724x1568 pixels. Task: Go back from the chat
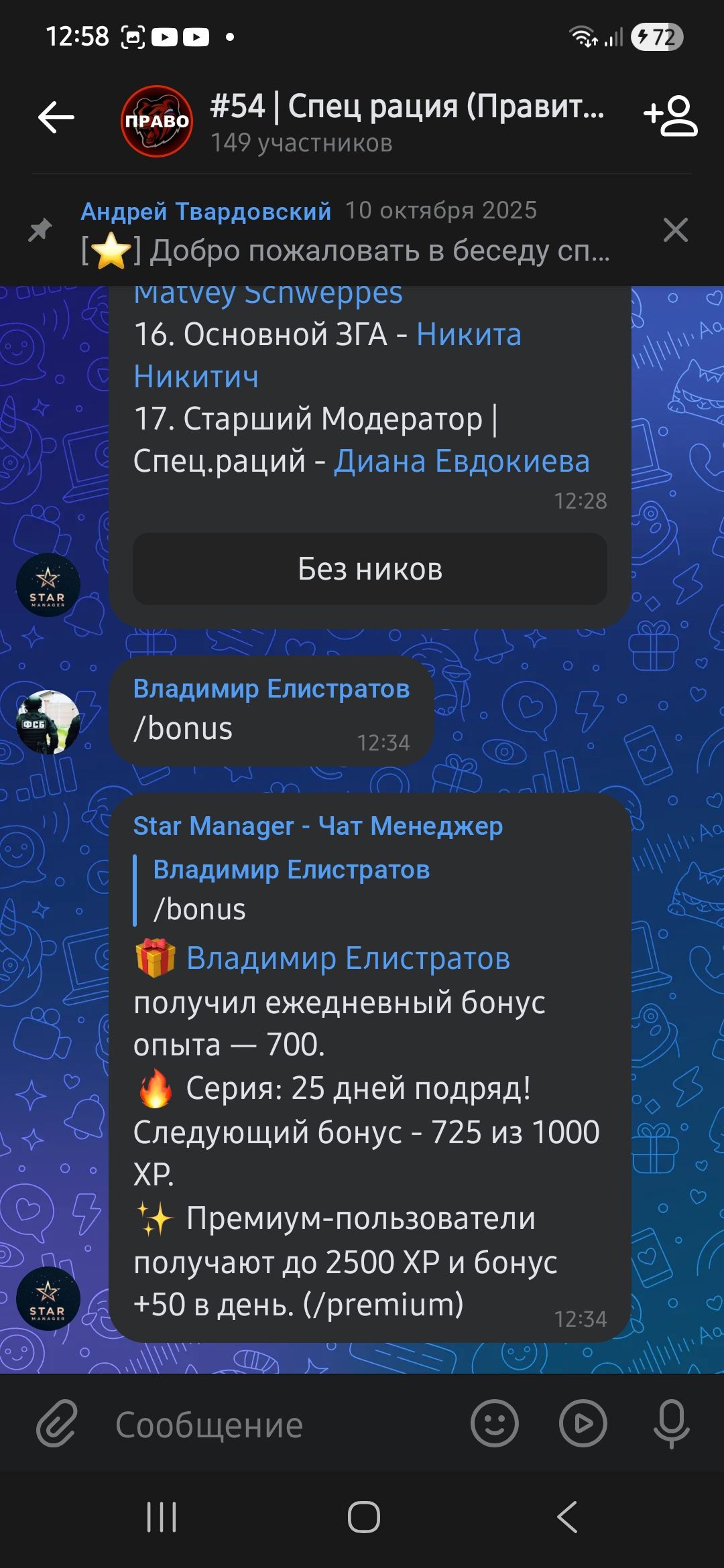point(56,118)
